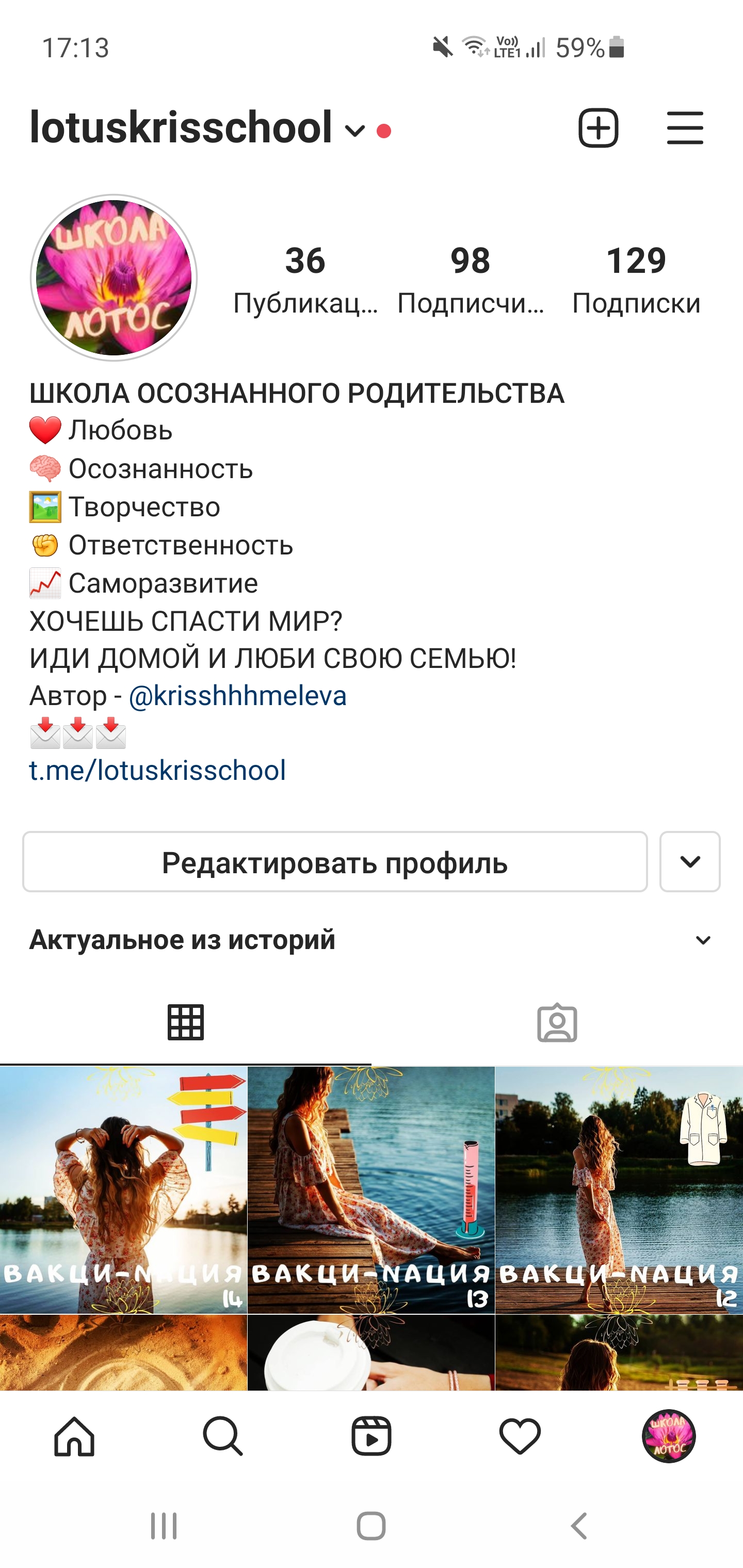
Task: Open the @krisshhhmeleva author mention
Action: pyautogui.click(x=237, y=696)
